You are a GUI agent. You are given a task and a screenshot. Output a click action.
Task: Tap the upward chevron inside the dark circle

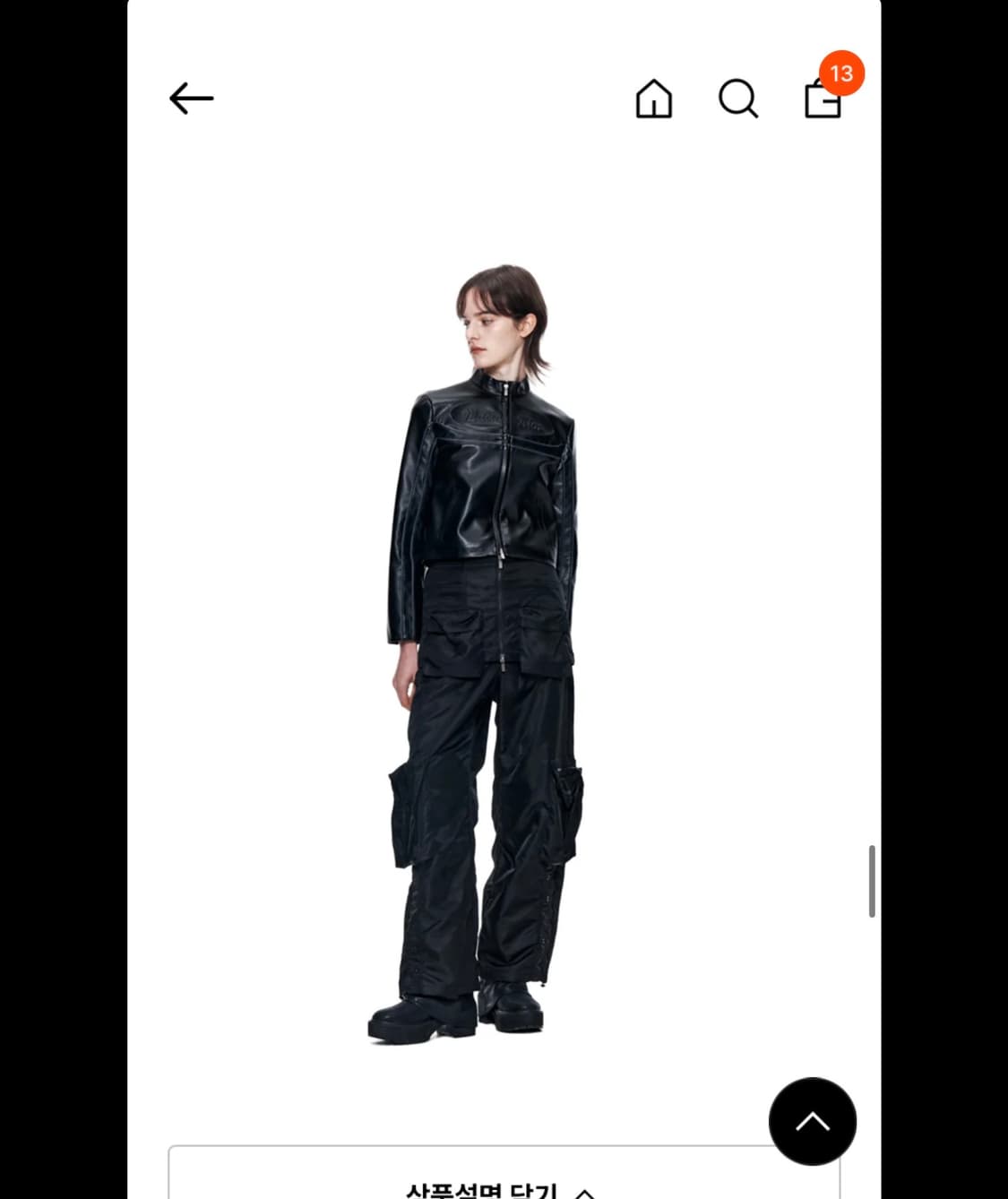click(x=813, y=1121)
